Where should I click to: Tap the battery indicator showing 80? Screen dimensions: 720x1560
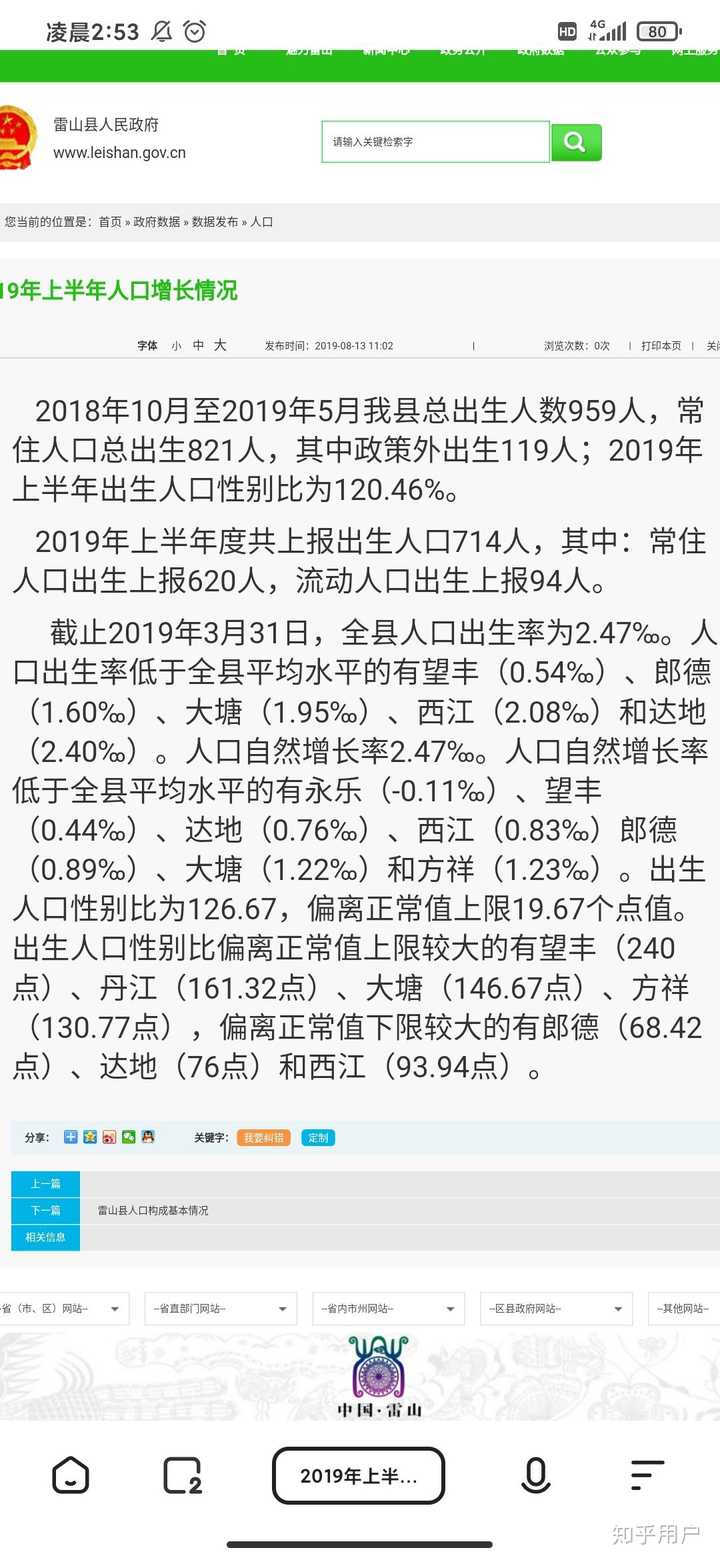tap(660, 31)
